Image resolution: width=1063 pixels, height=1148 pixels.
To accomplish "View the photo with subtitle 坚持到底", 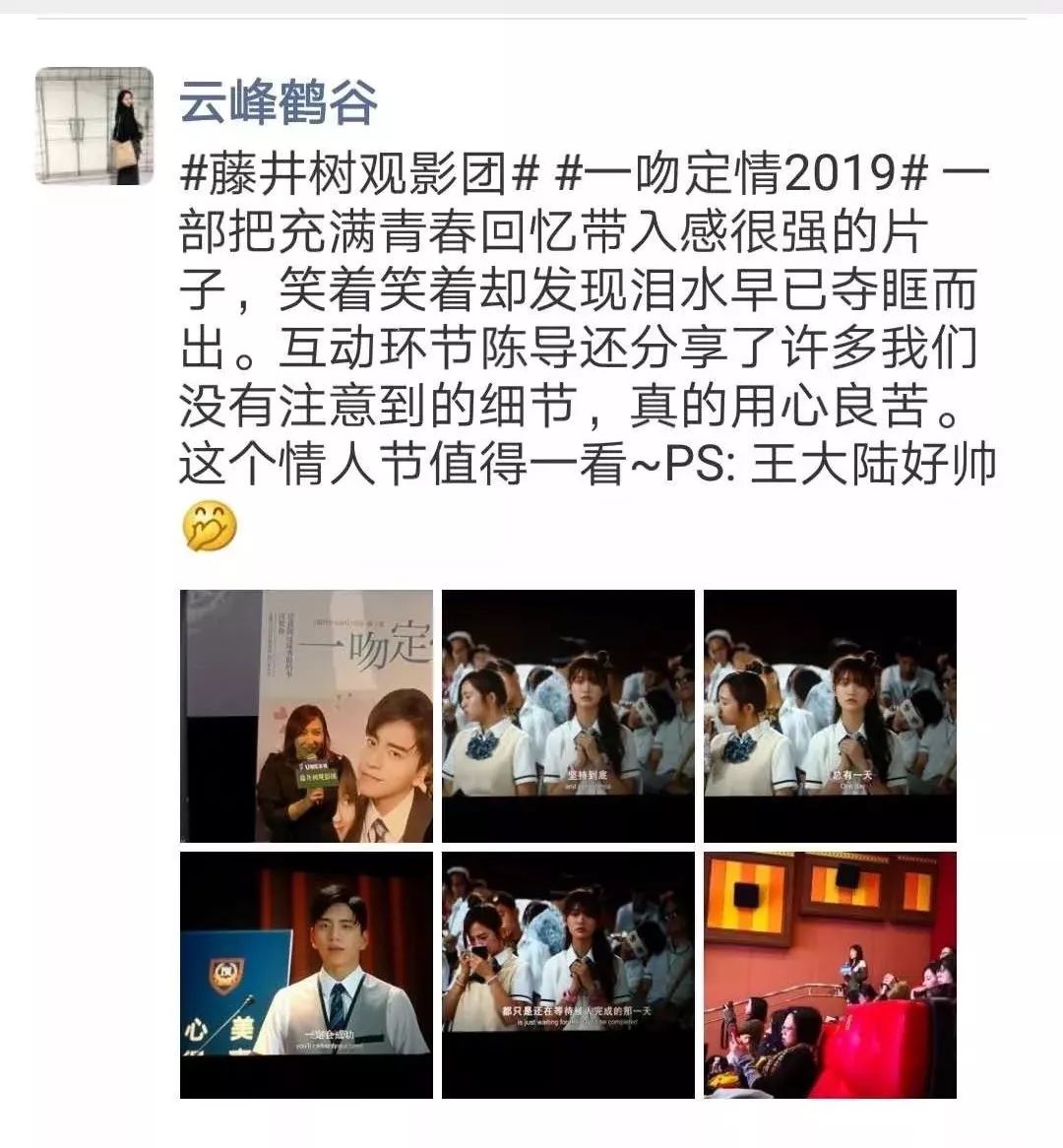I will click(568, 716).
